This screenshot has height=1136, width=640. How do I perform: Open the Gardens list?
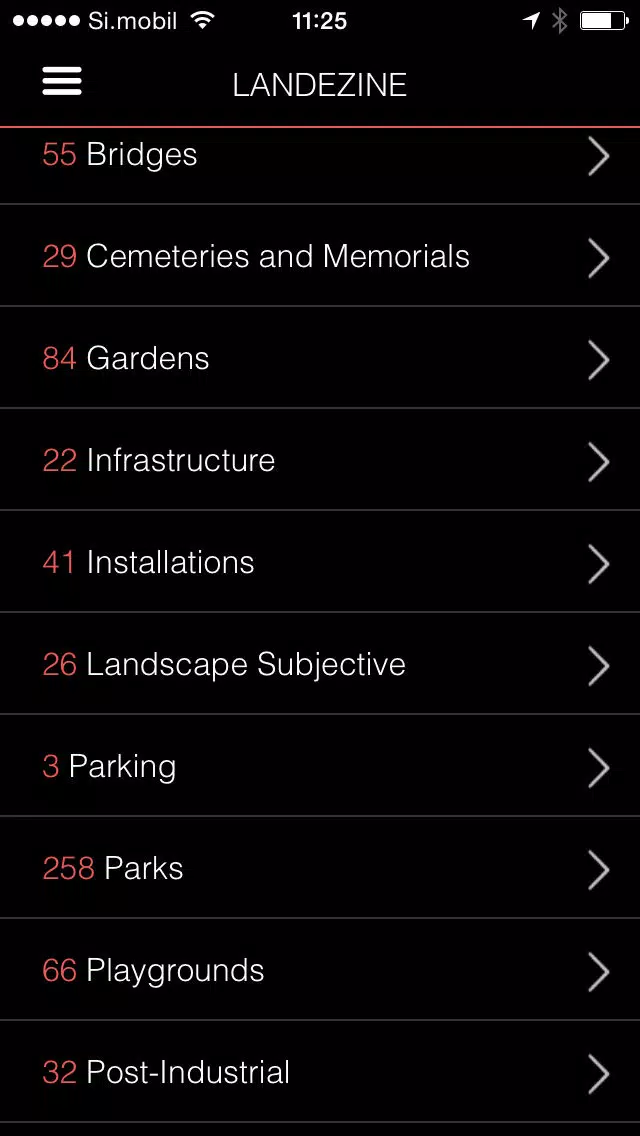(x=320, y=358)
